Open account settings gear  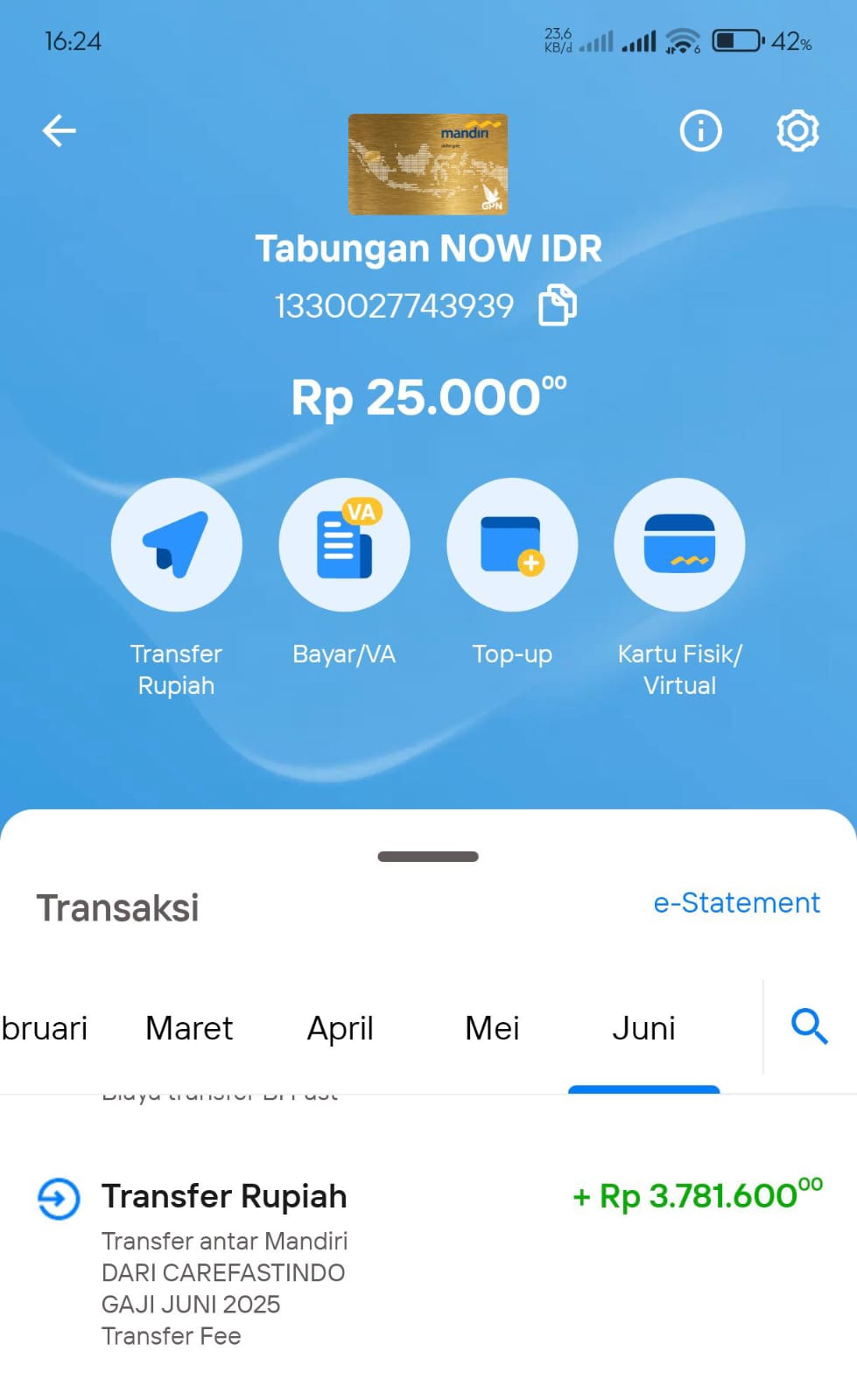(x=797, y=131)
